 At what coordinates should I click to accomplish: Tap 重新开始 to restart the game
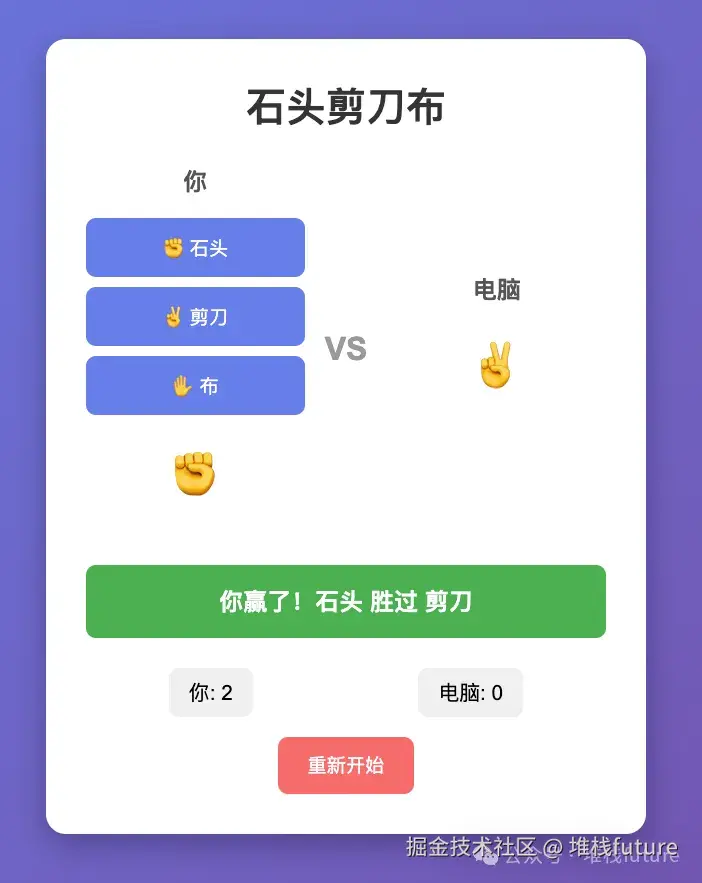(345, 765)
